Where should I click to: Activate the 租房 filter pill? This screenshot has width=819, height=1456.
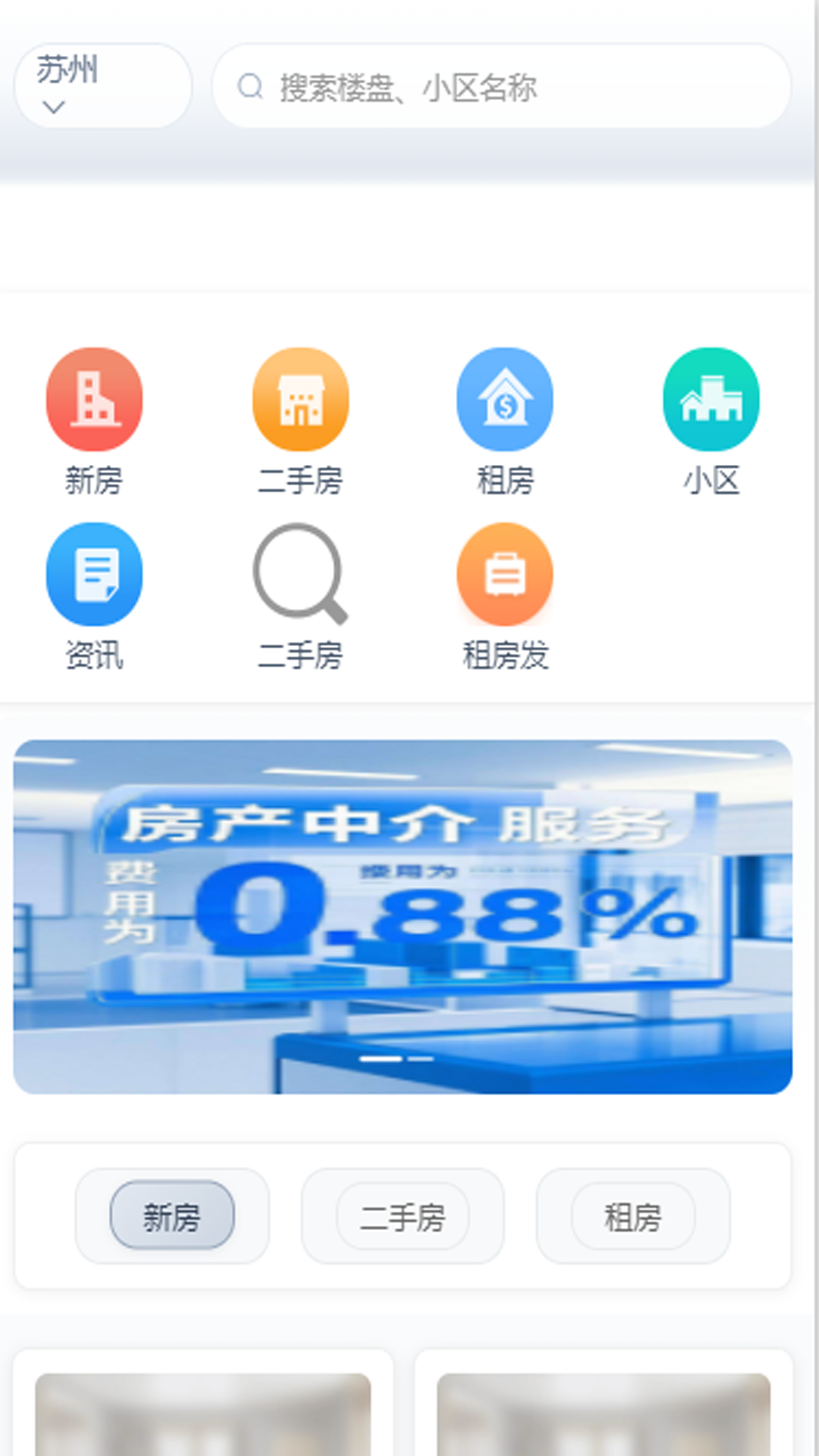coord(633,1217)
